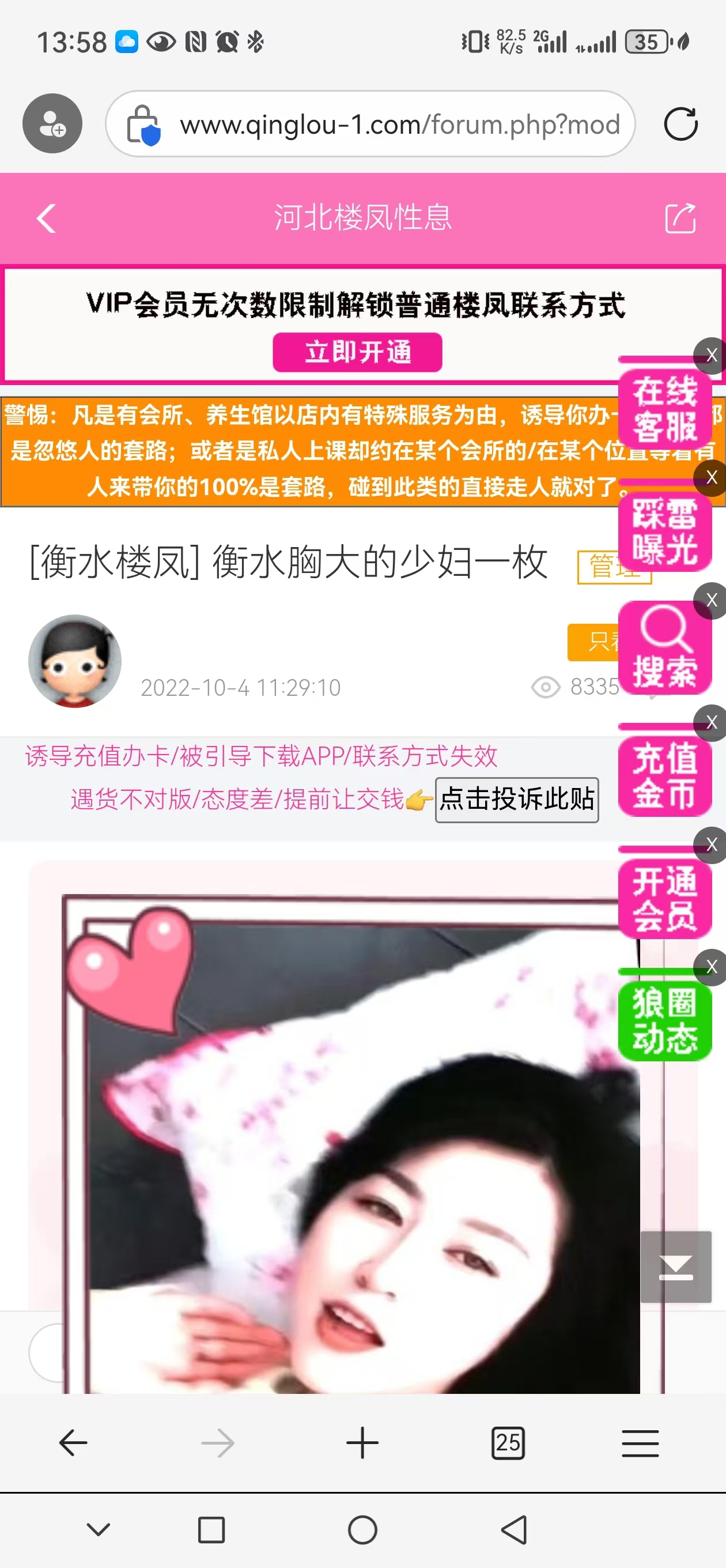The height and width of the screenshot is (1568, 726).
Task: Open 踩雷曝光 floating button
Action: pyautogui.click(x=664, y=532)
